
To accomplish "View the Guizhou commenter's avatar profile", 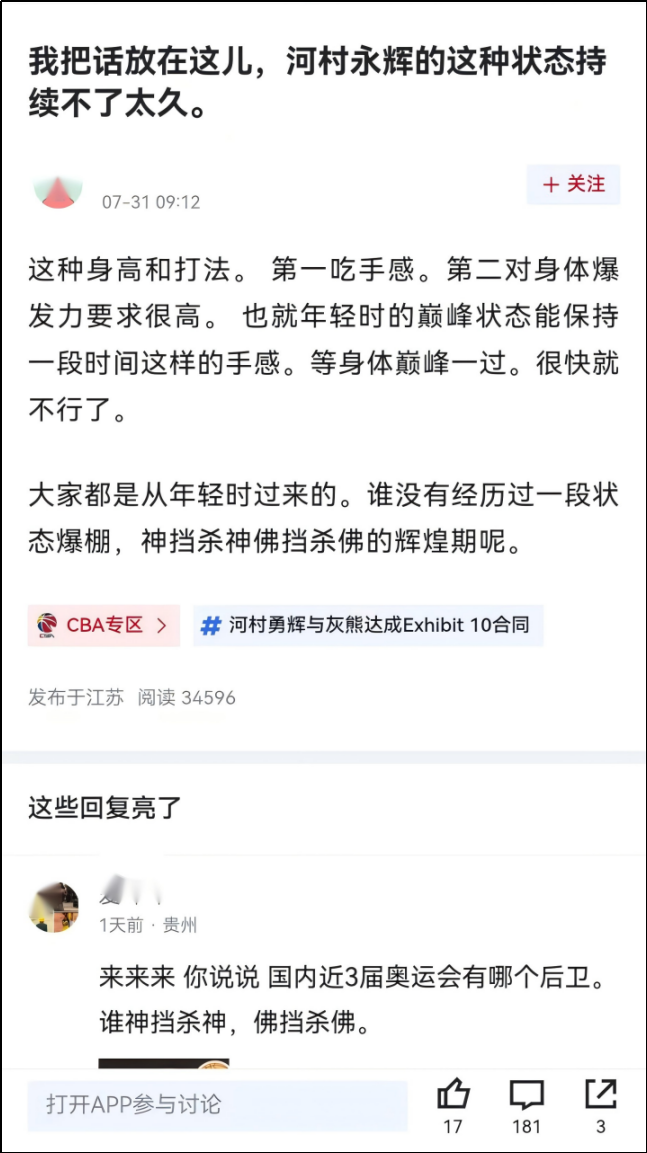I will [x=54, y=907].
